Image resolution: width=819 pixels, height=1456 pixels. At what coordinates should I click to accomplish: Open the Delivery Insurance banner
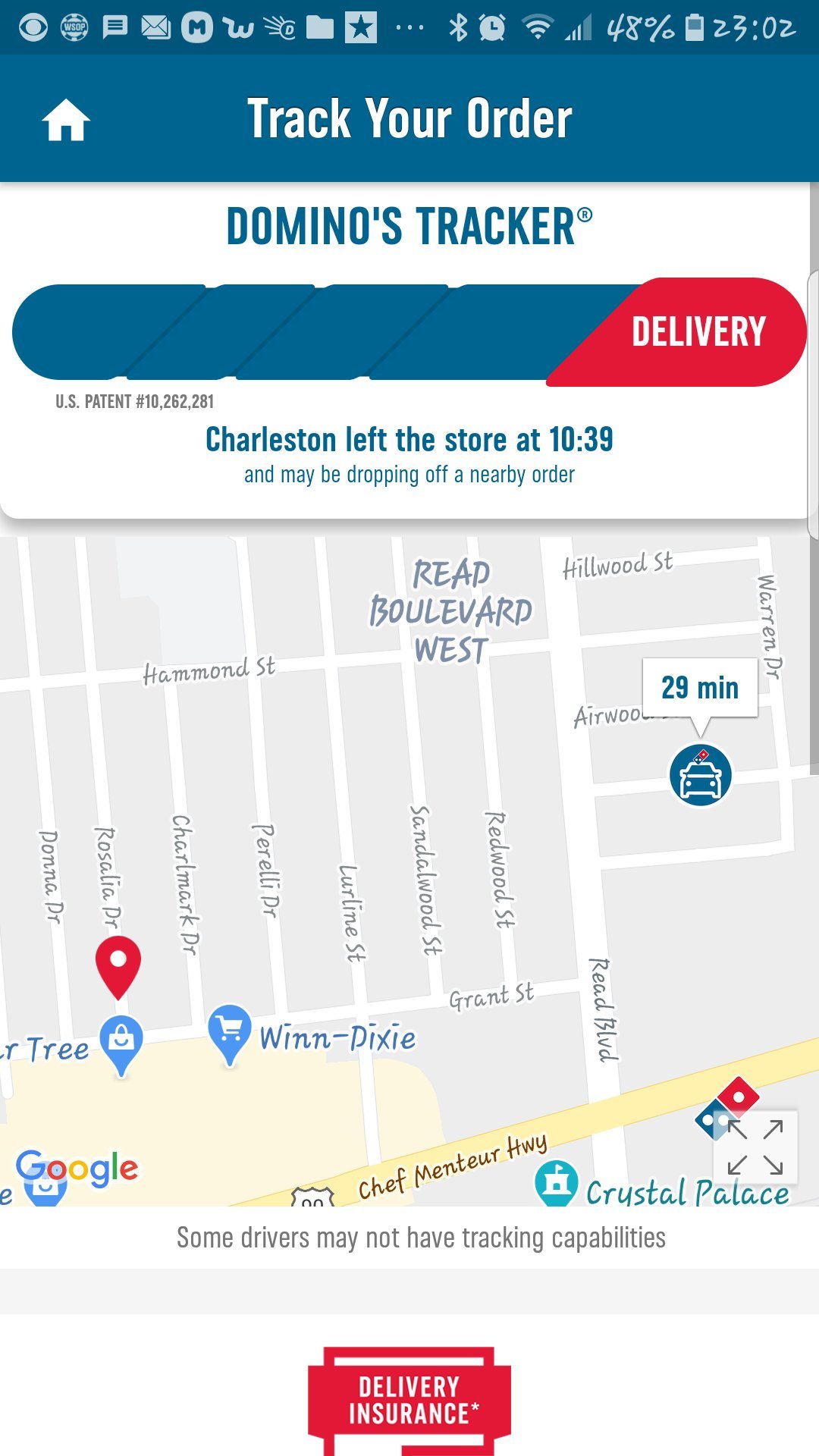click(409, 1400)
